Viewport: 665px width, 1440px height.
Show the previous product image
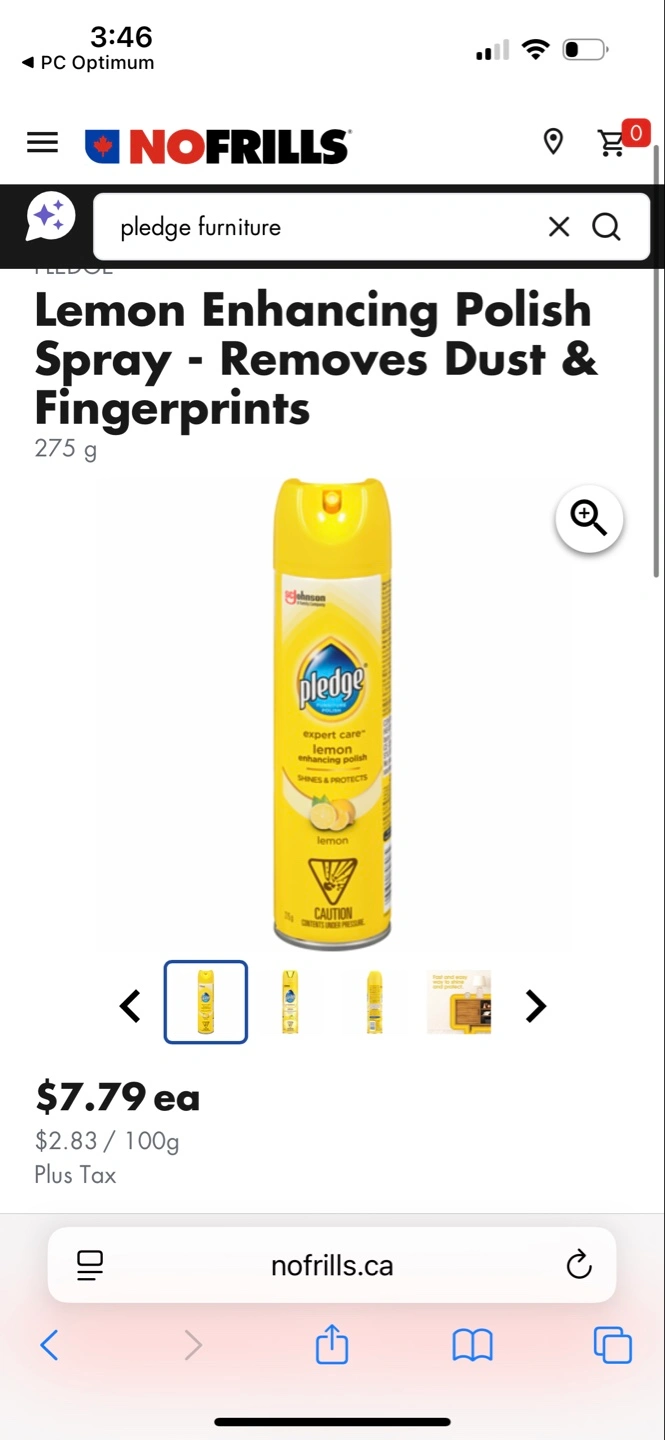pos(130,1005)
